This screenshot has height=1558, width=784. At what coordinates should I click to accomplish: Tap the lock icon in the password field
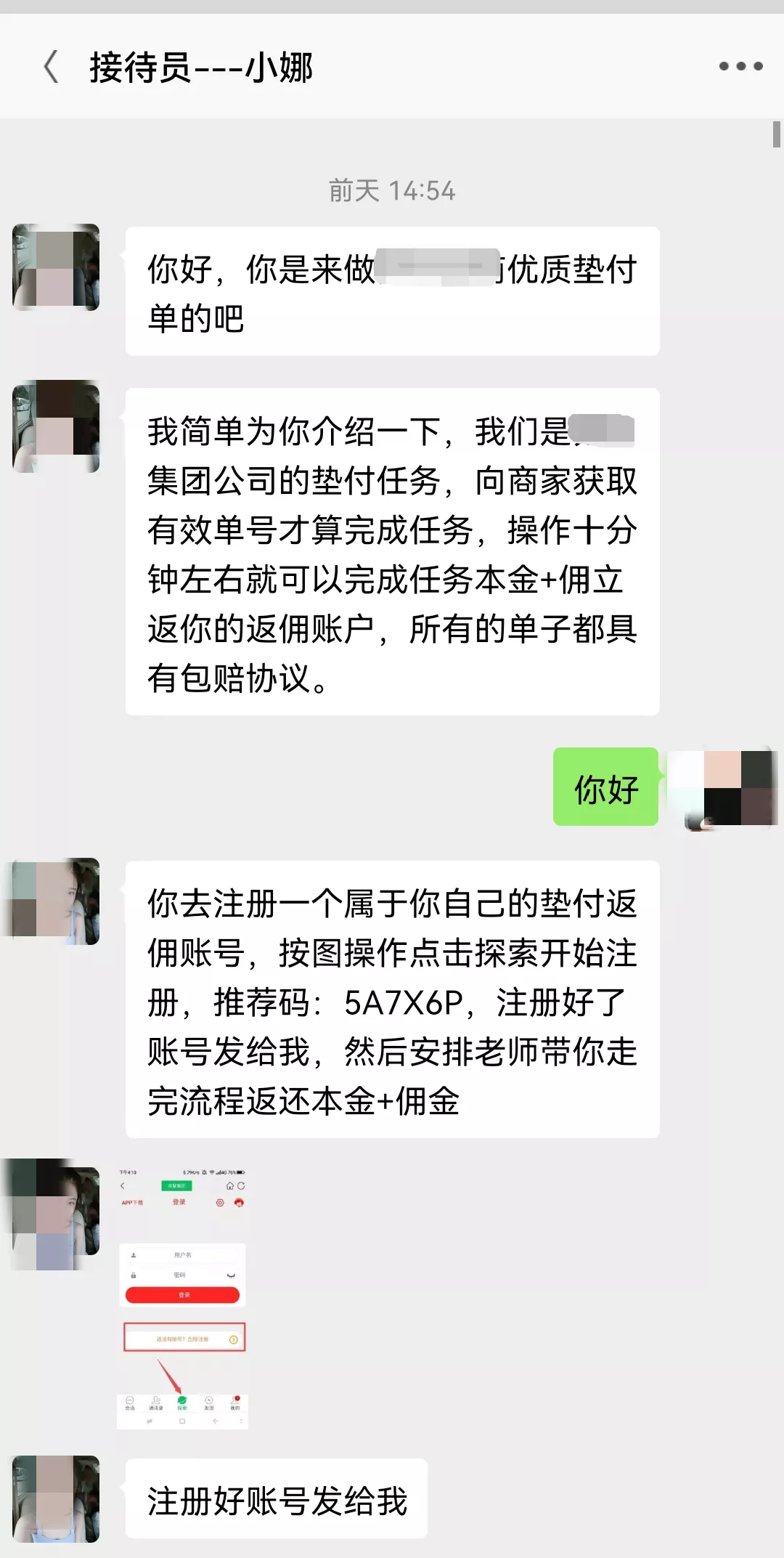click(134, 1275)
